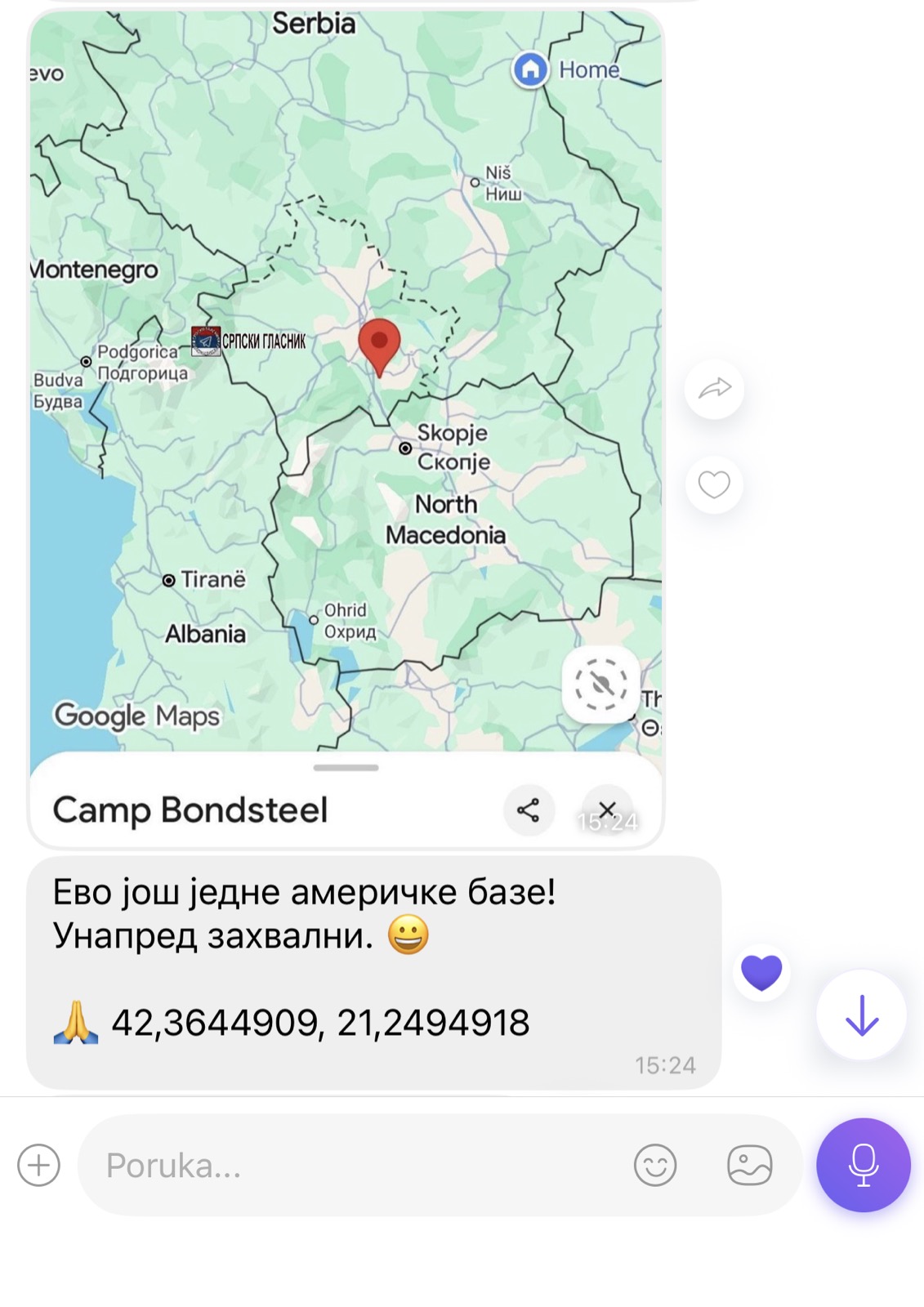Tap the purple heart on the text message
This screenshot has height=1307, width=924.
point(761,972)
